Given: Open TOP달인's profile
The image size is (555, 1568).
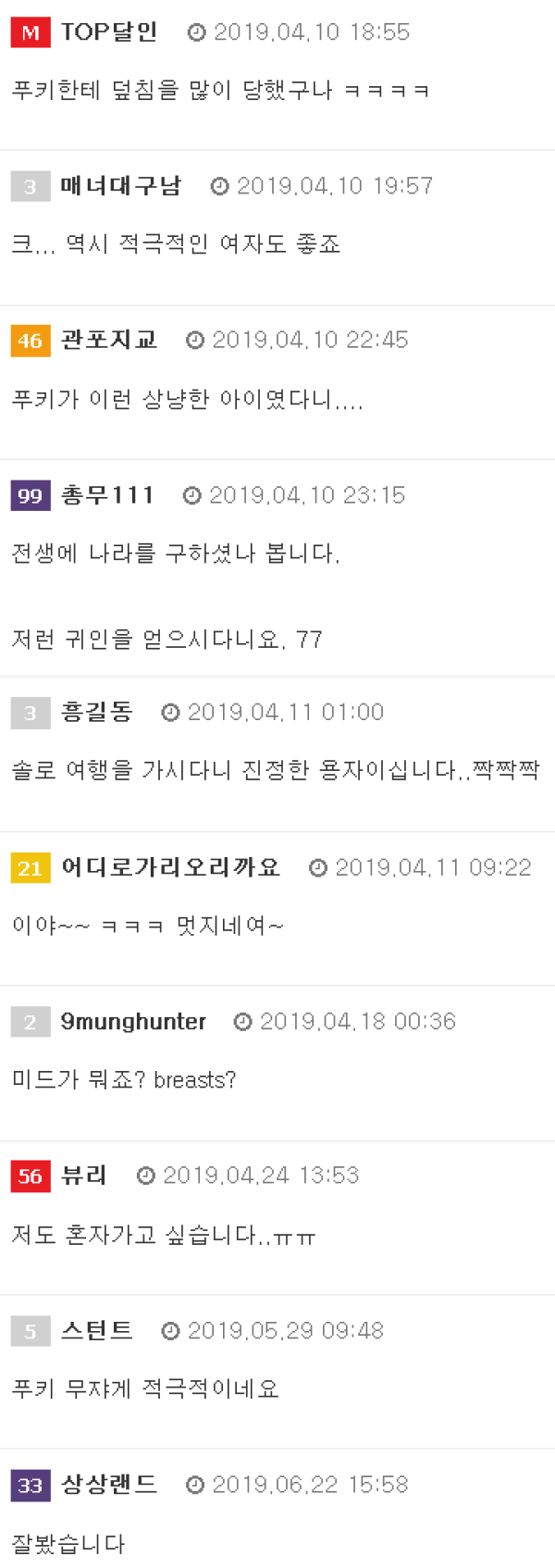Looking at the screenshot, I should [x=109, y=32].
